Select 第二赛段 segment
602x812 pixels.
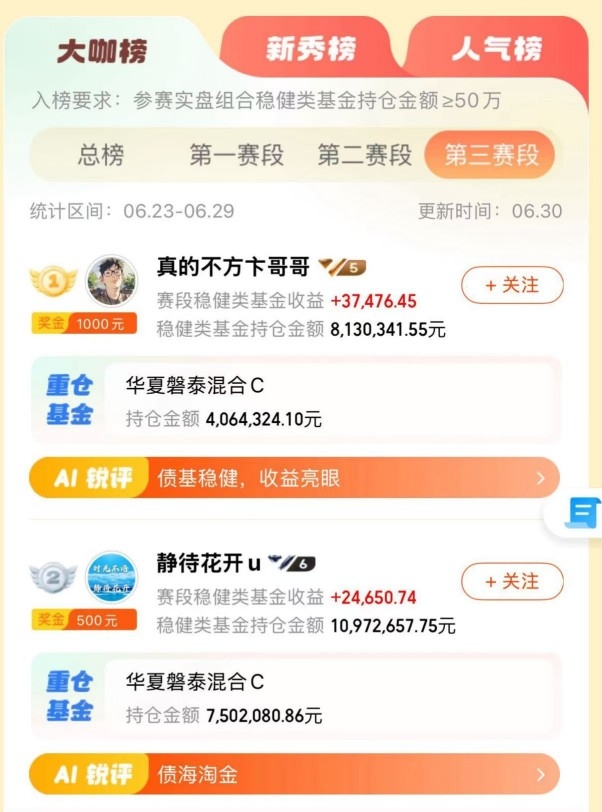365,155
